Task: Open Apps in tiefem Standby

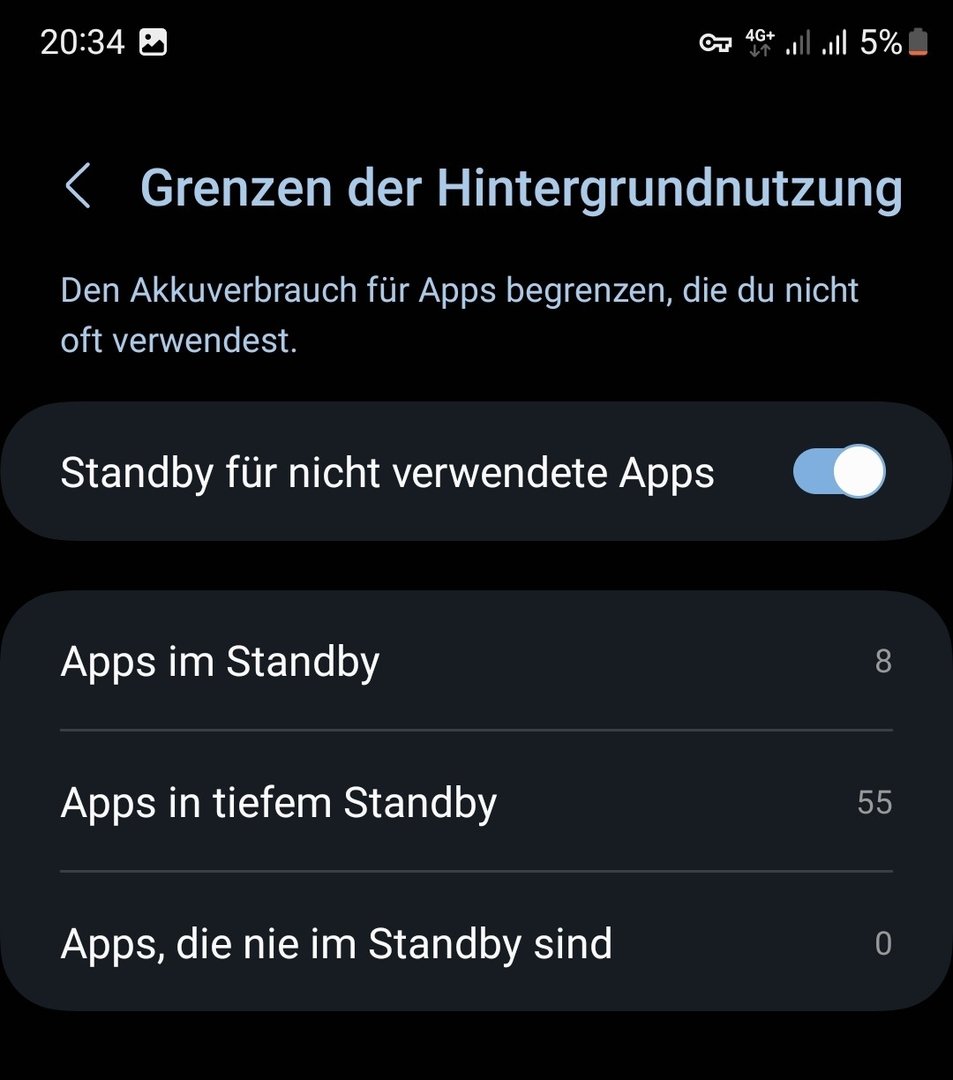Action: coord(476,803)
